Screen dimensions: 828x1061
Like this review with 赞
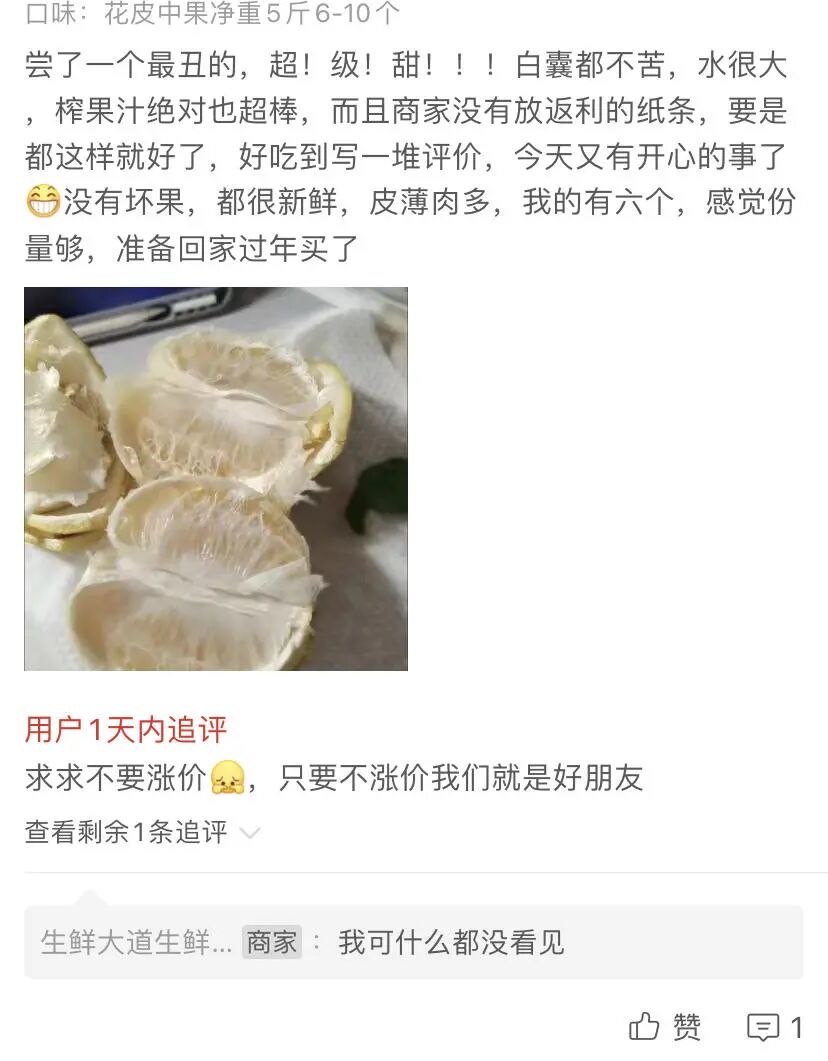click(665, 1026)
